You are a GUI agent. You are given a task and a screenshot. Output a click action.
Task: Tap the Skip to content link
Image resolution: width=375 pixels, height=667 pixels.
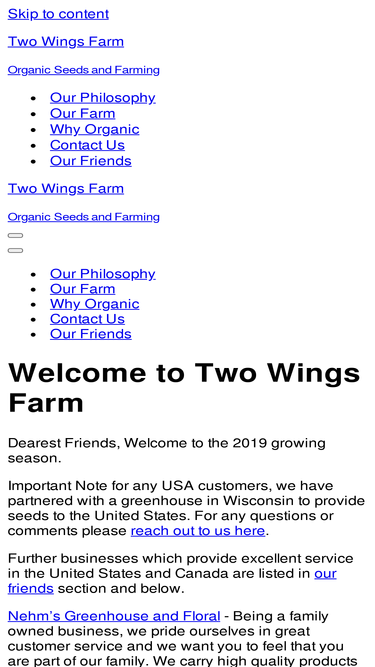pos(58,14)
